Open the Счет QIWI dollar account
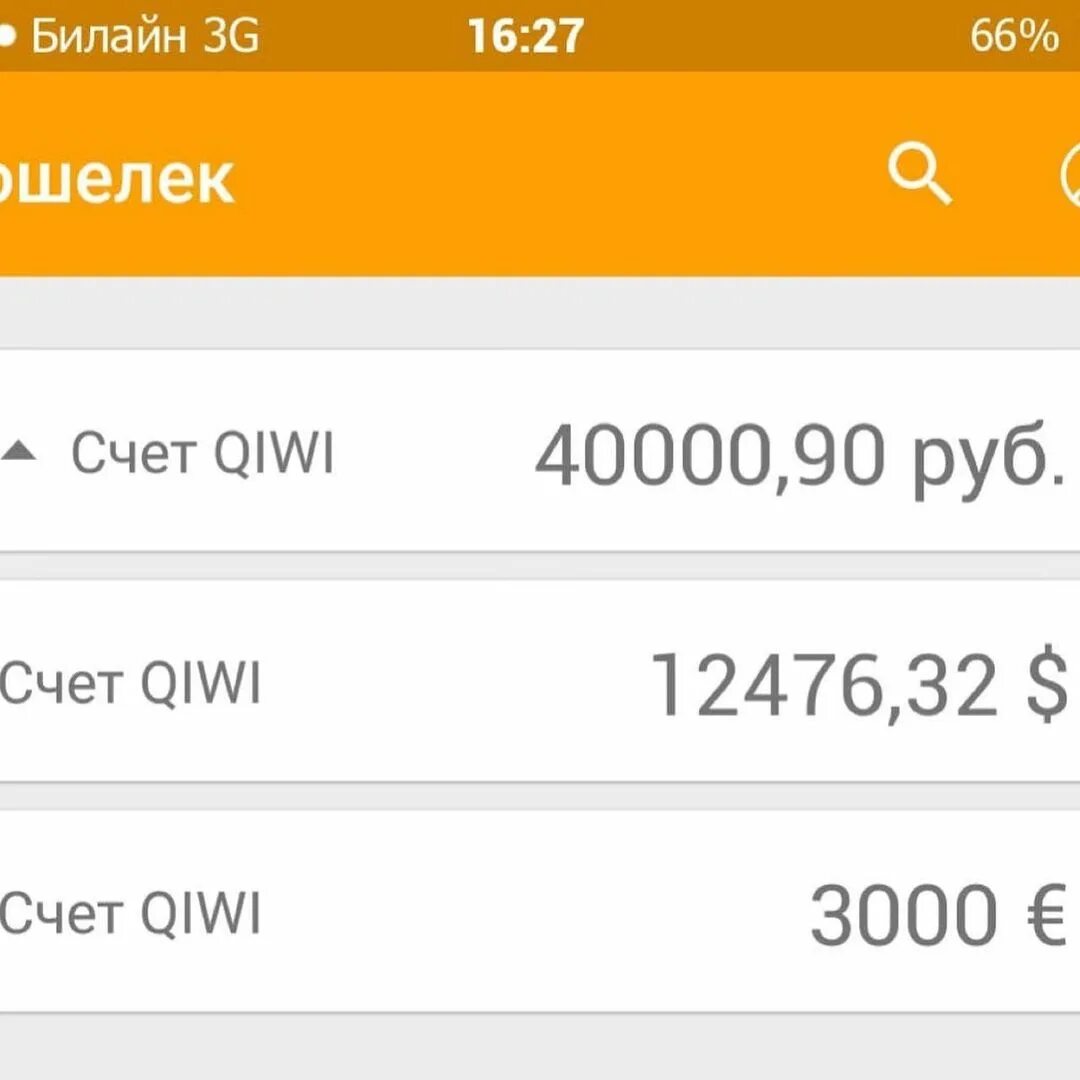 coord(540,683)
